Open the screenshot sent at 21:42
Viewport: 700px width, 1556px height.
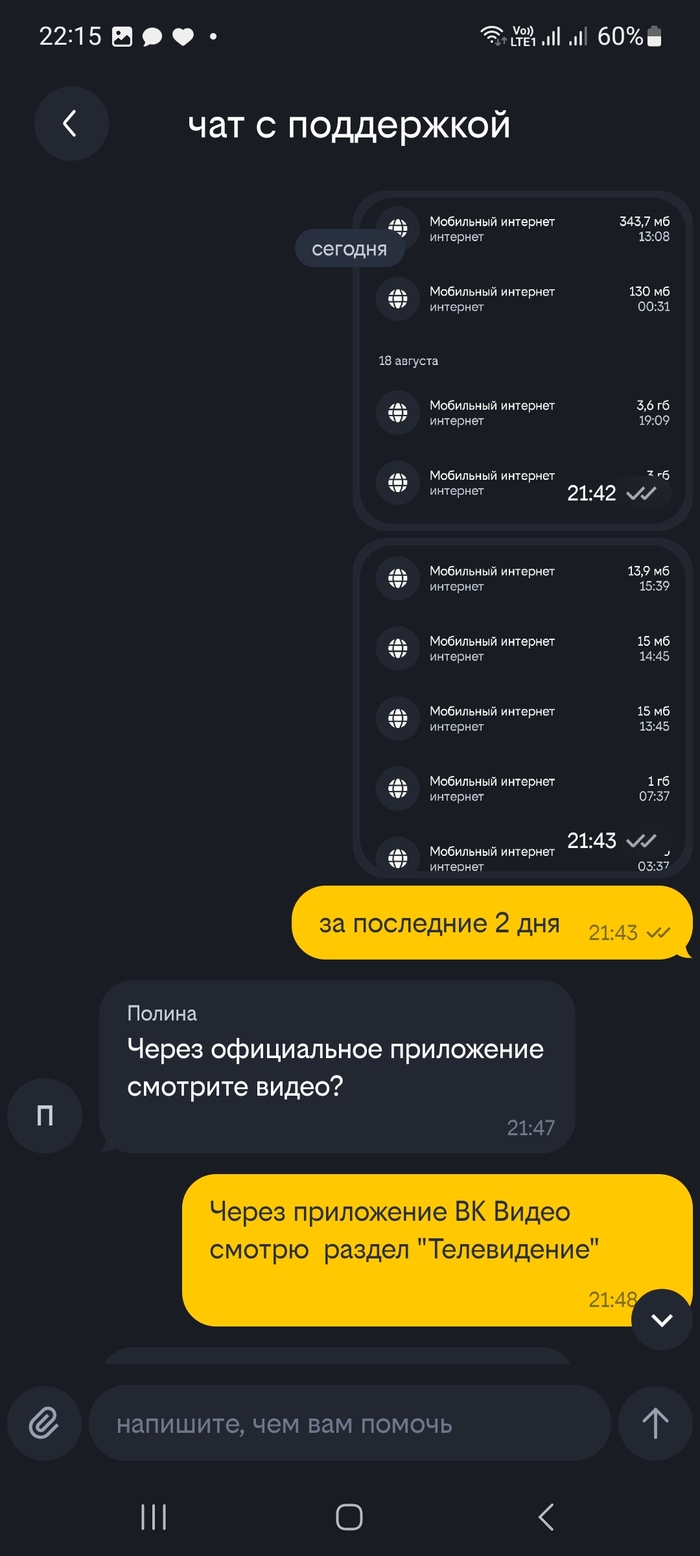coord(523,360)
